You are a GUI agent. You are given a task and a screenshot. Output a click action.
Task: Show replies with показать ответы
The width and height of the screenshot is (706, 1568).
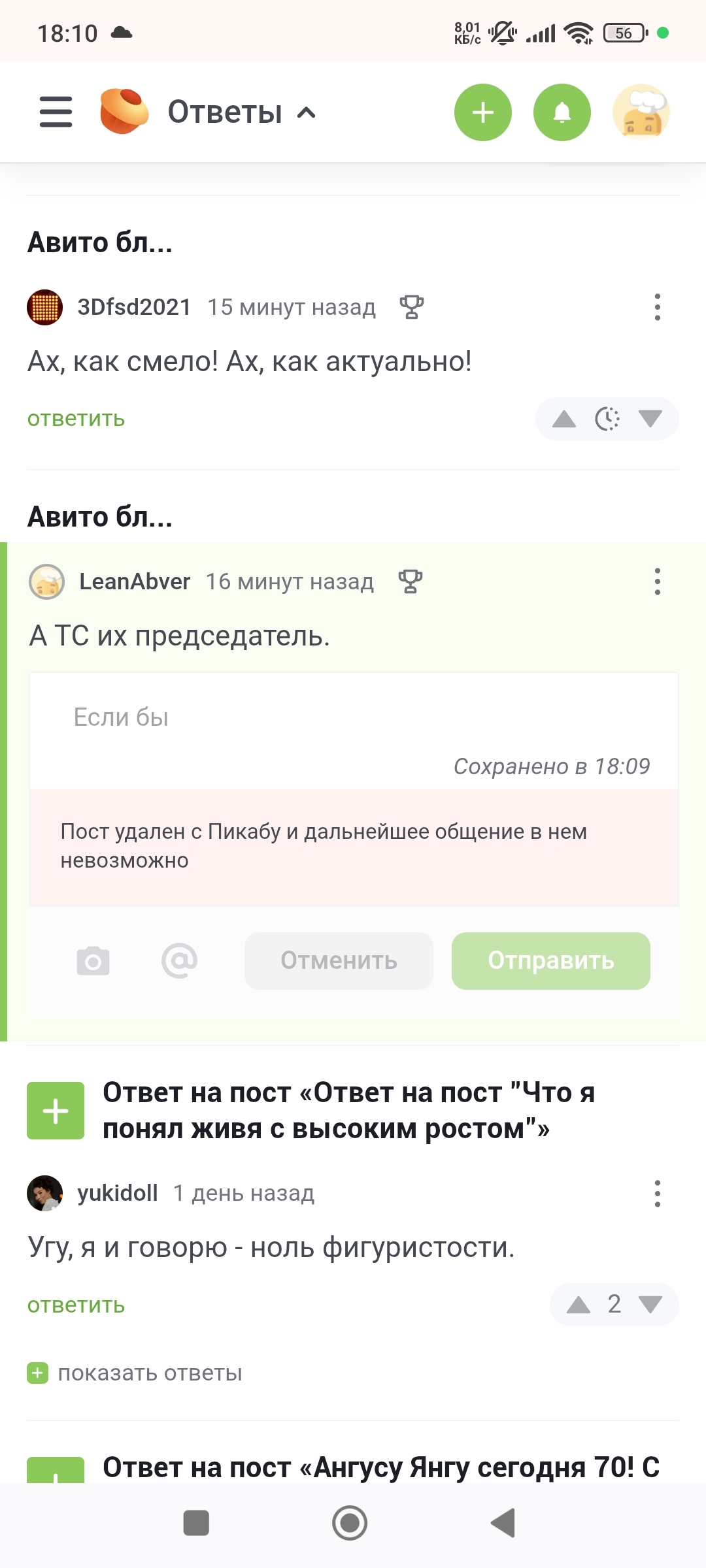tap(149, 1373)
